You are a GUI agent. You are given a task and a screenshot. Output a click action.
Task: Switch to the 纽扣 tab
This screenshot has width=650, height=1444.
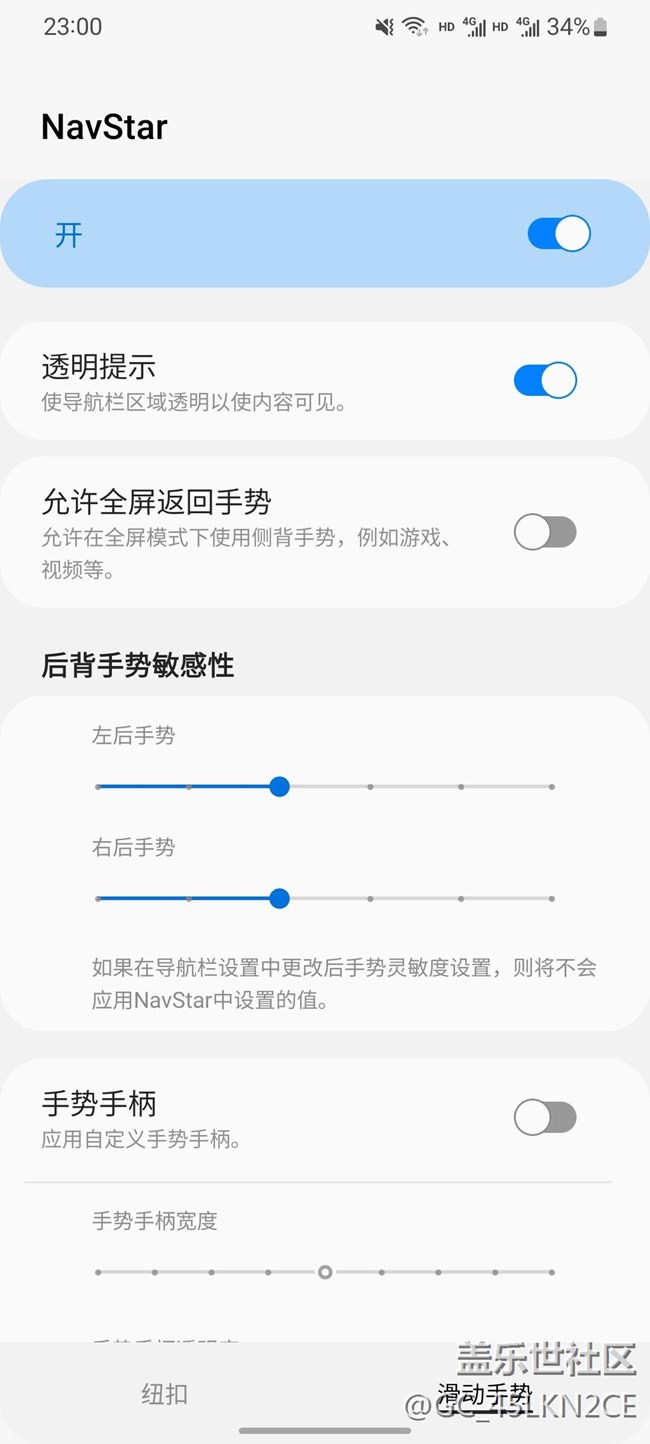[164, 1394]
